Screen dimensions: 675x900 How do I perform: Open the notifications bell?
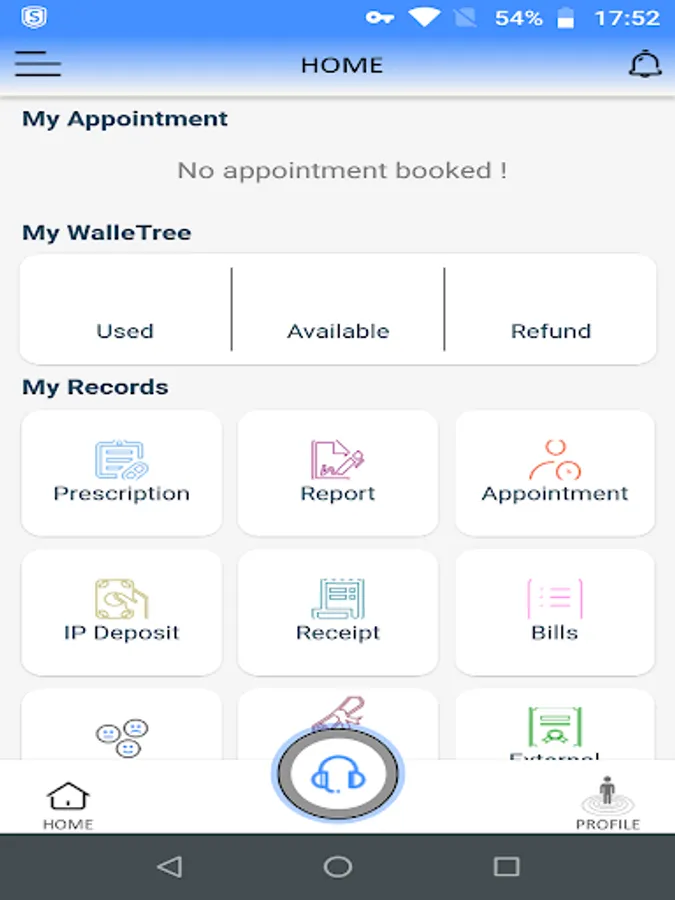644,65
